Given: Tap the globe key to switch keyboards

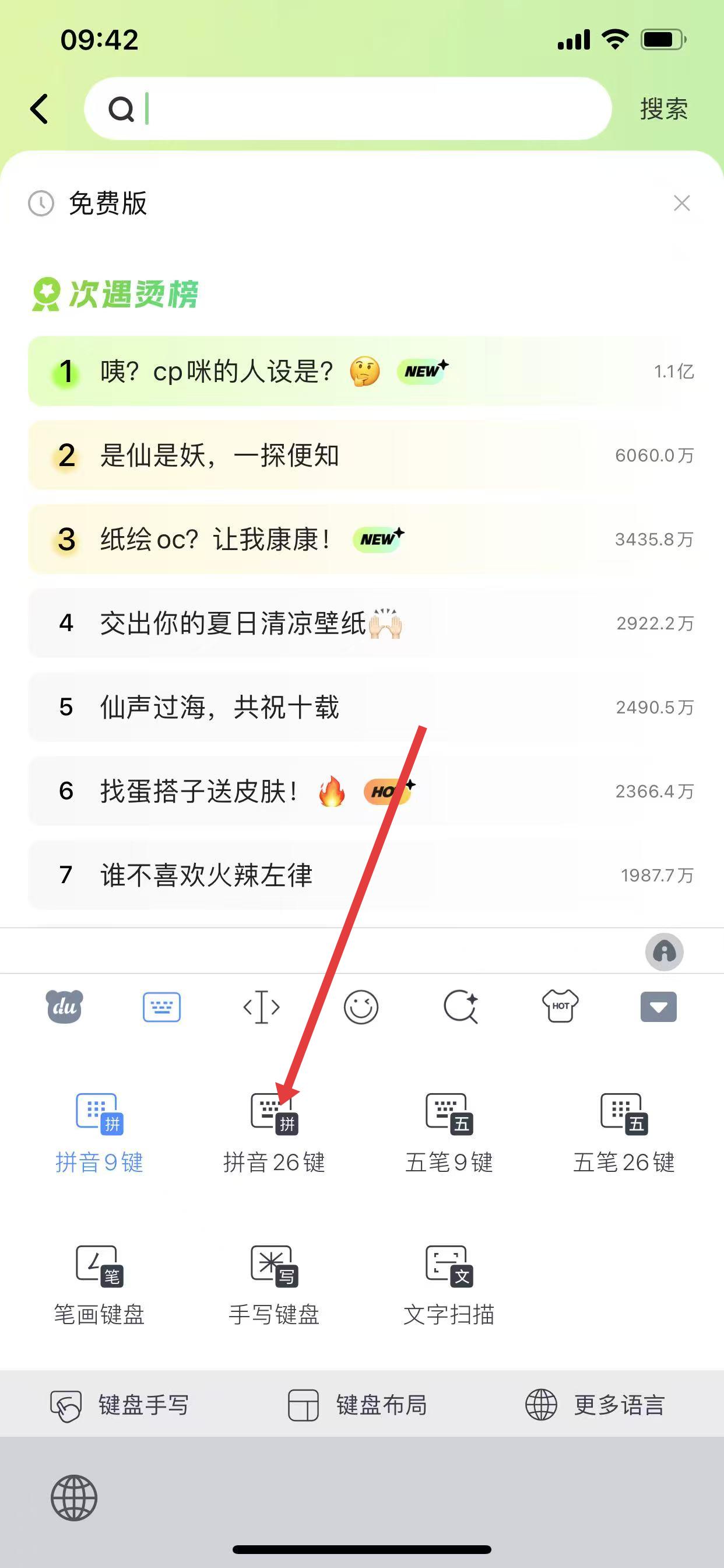Looking at the screenshot, I should tap(74, 1497).
